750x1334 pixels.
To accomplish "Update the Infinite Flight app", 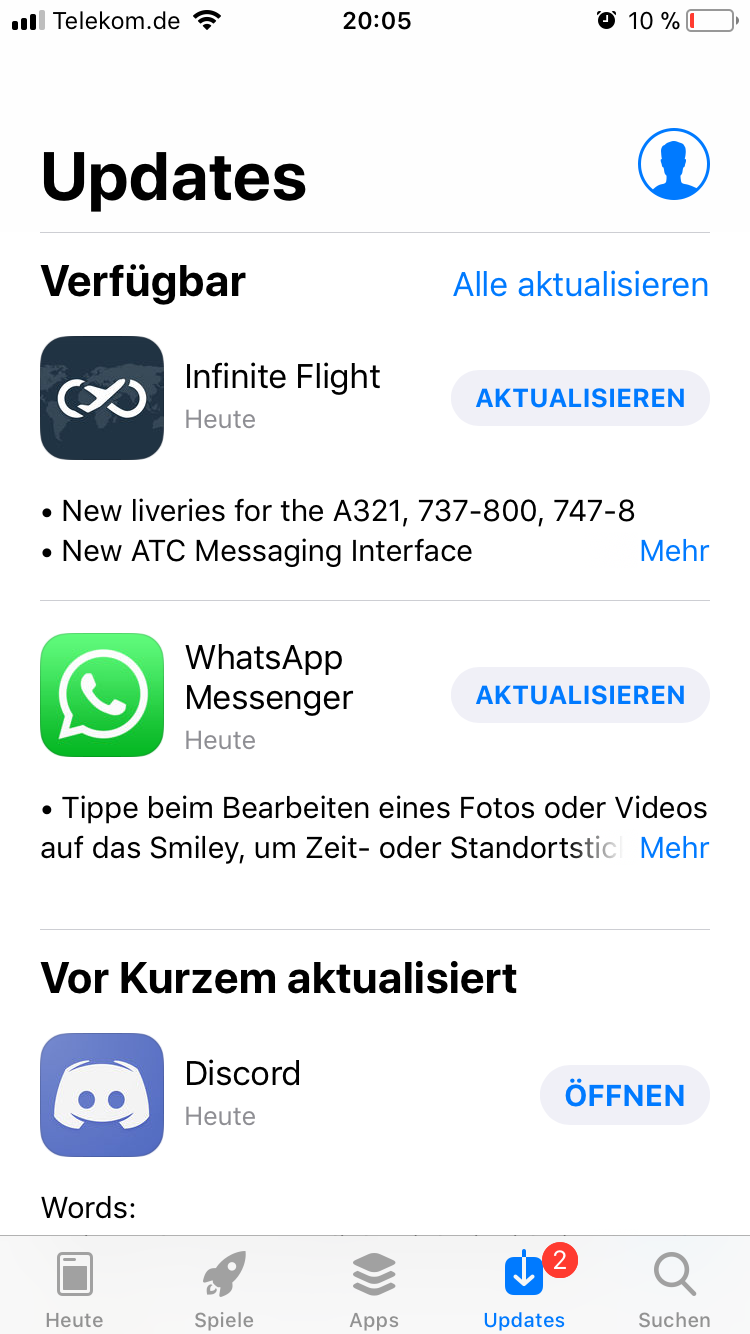I will (580, 398).
